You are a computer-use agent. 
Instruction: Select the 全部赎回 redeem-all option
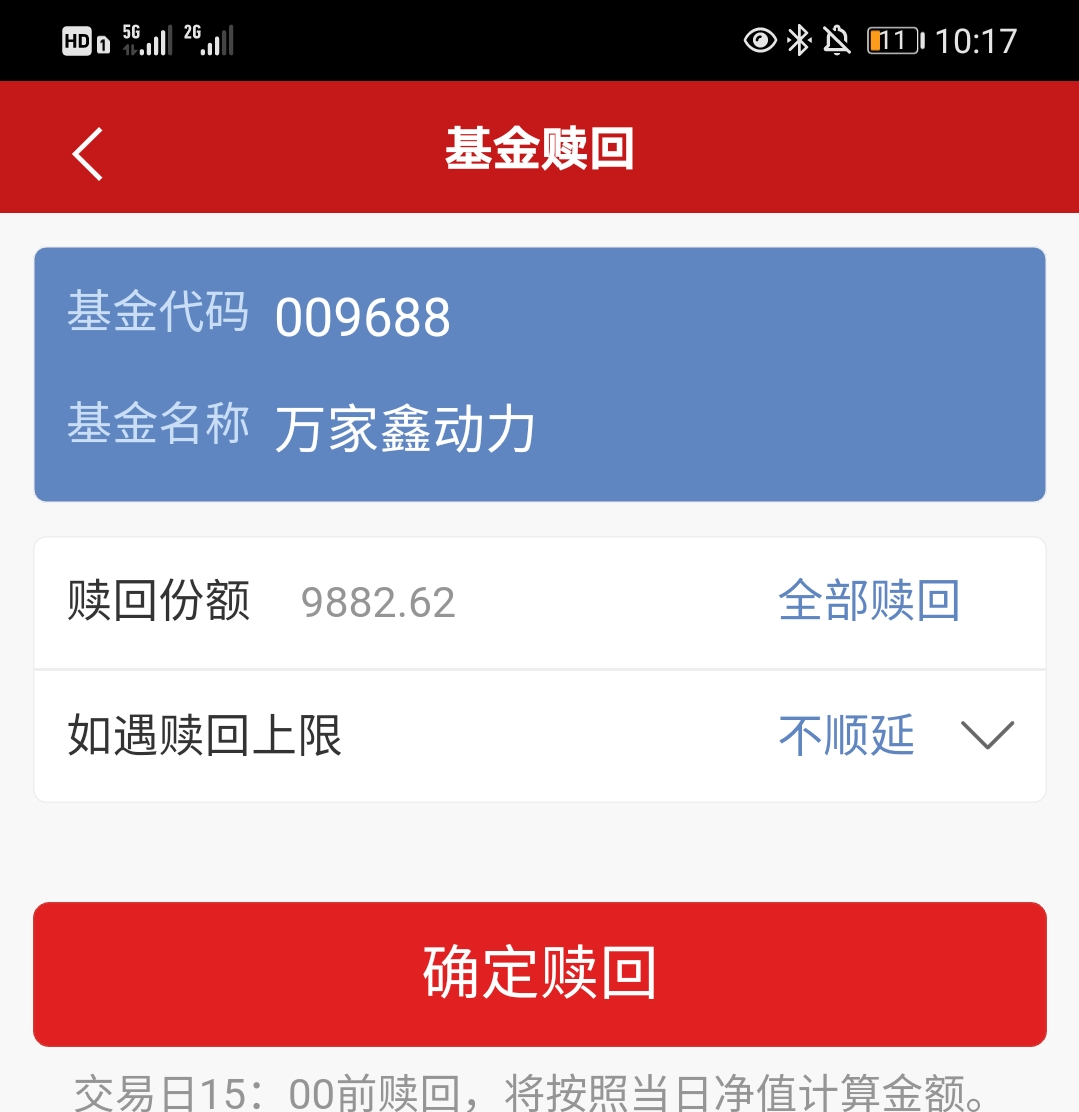[869, 601]
